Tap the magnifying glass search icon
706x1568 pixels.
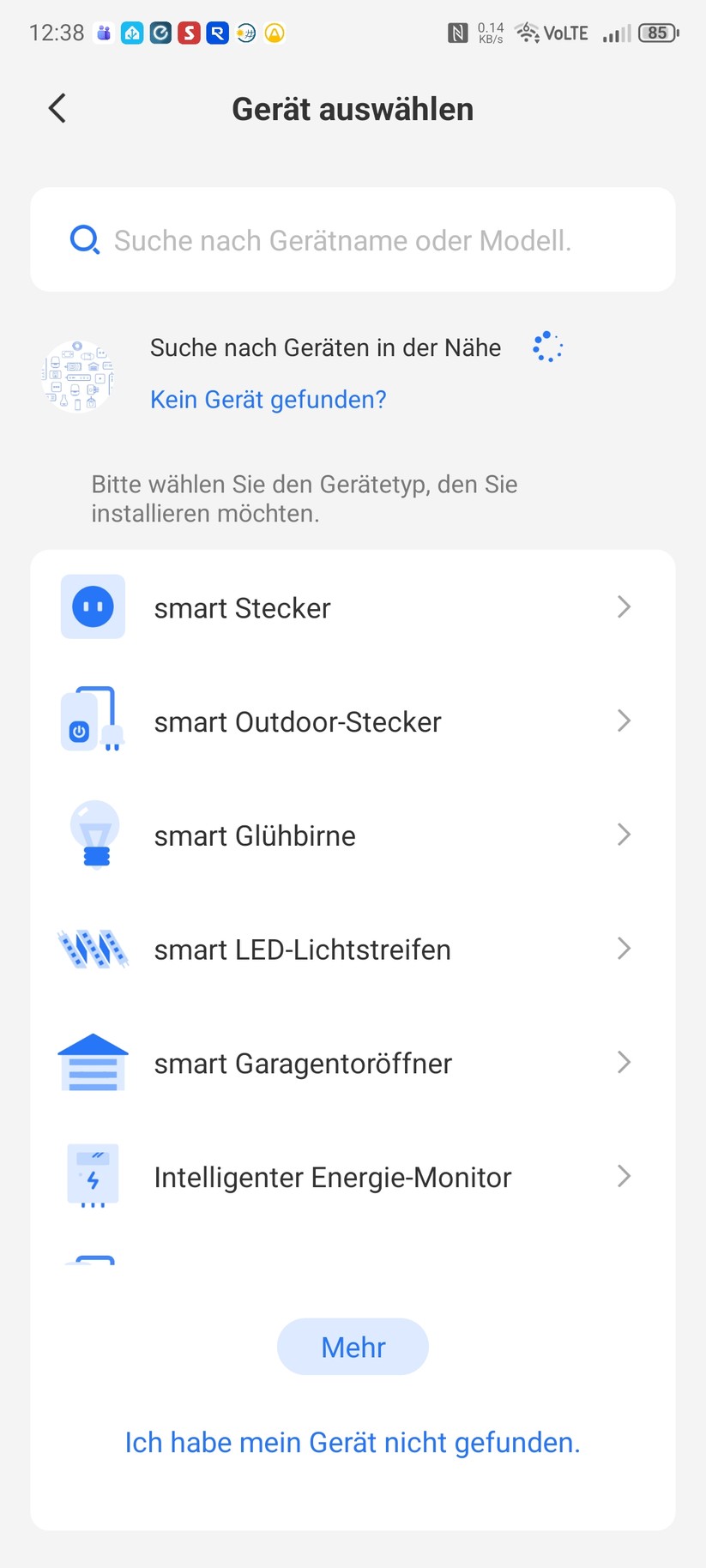click(83, 239)
